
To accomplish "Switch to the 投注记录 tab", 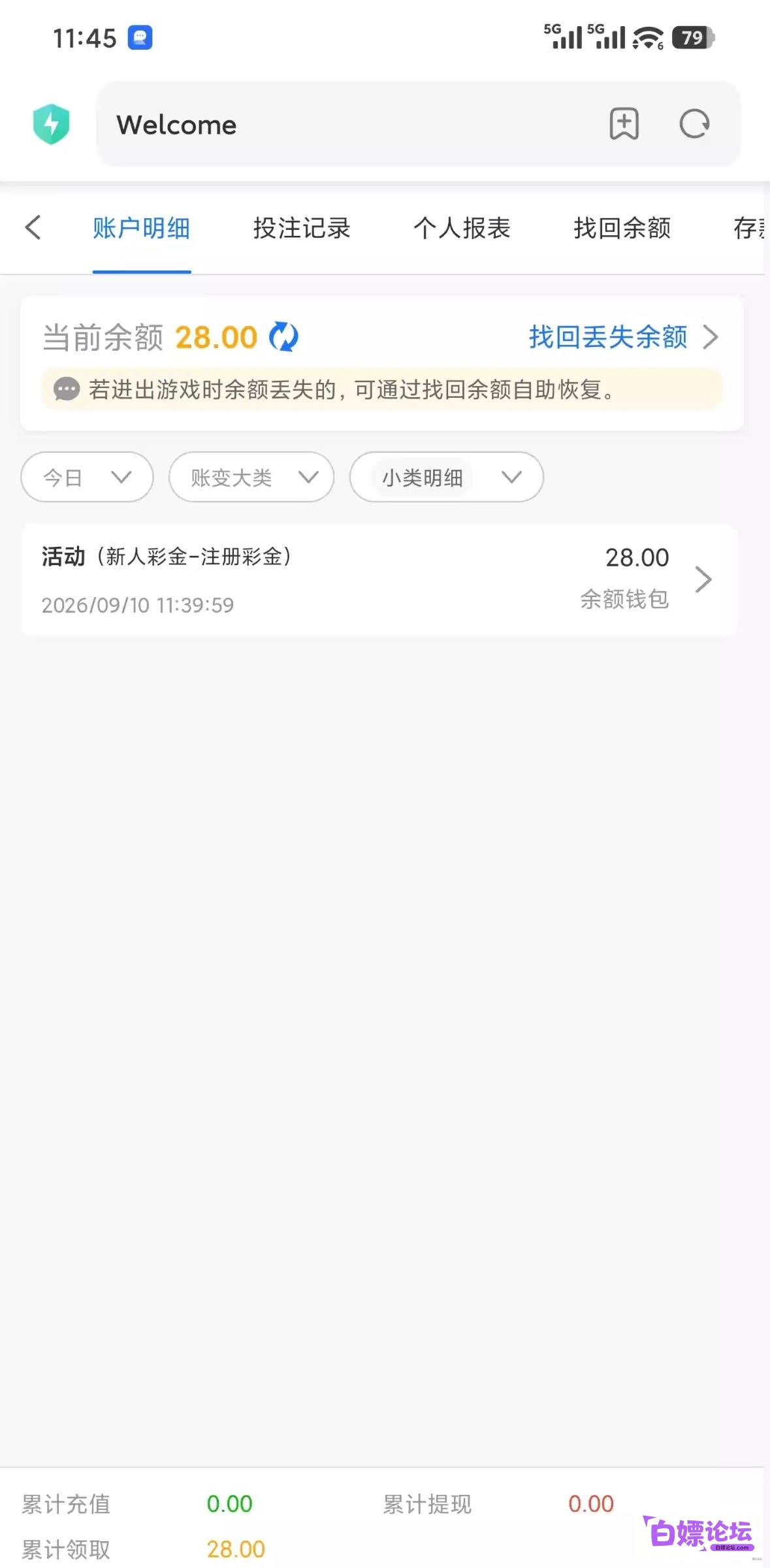I will pyautogui.click(x=302, y=228).
